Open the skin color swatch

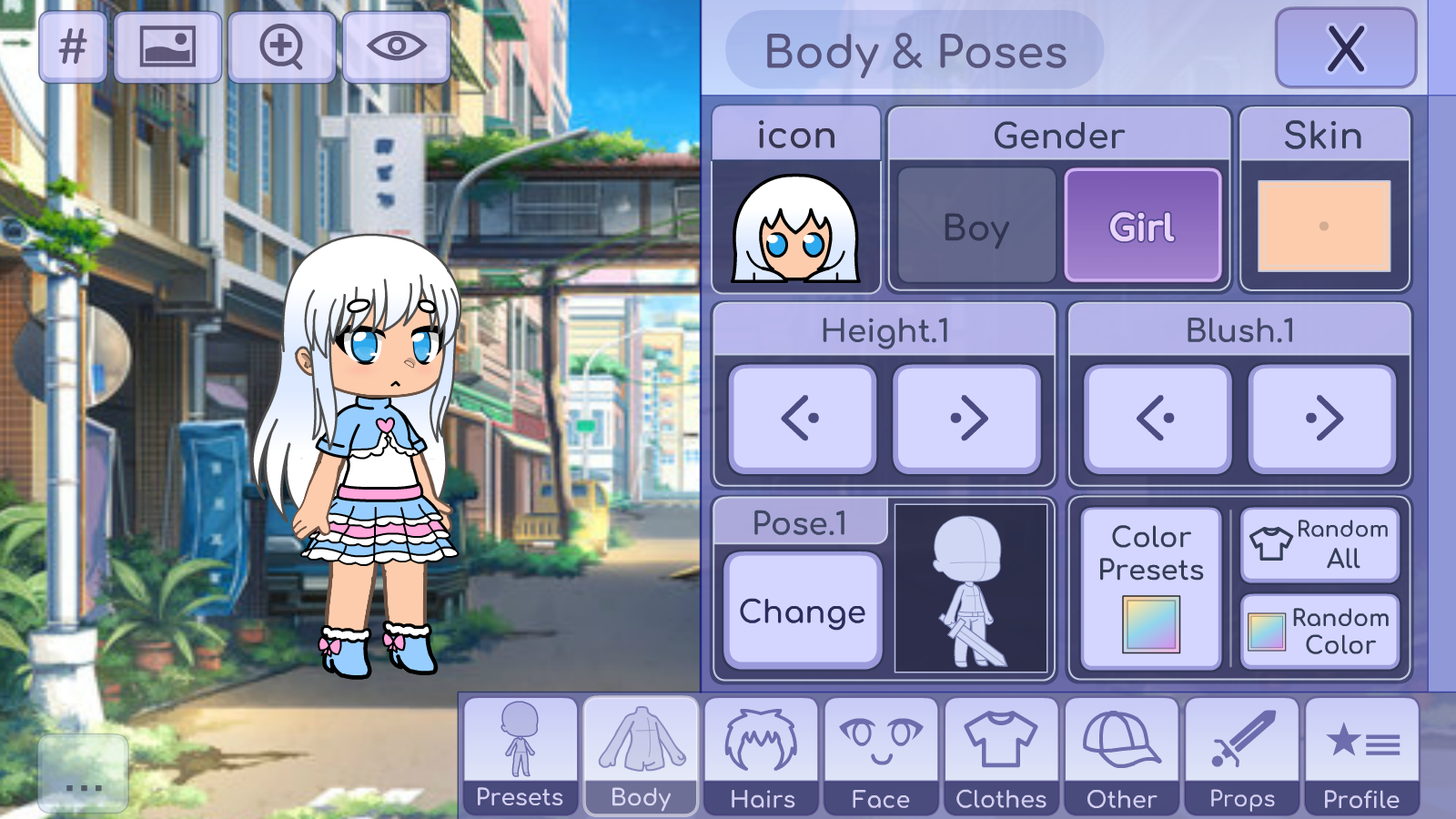[1323, 226]
